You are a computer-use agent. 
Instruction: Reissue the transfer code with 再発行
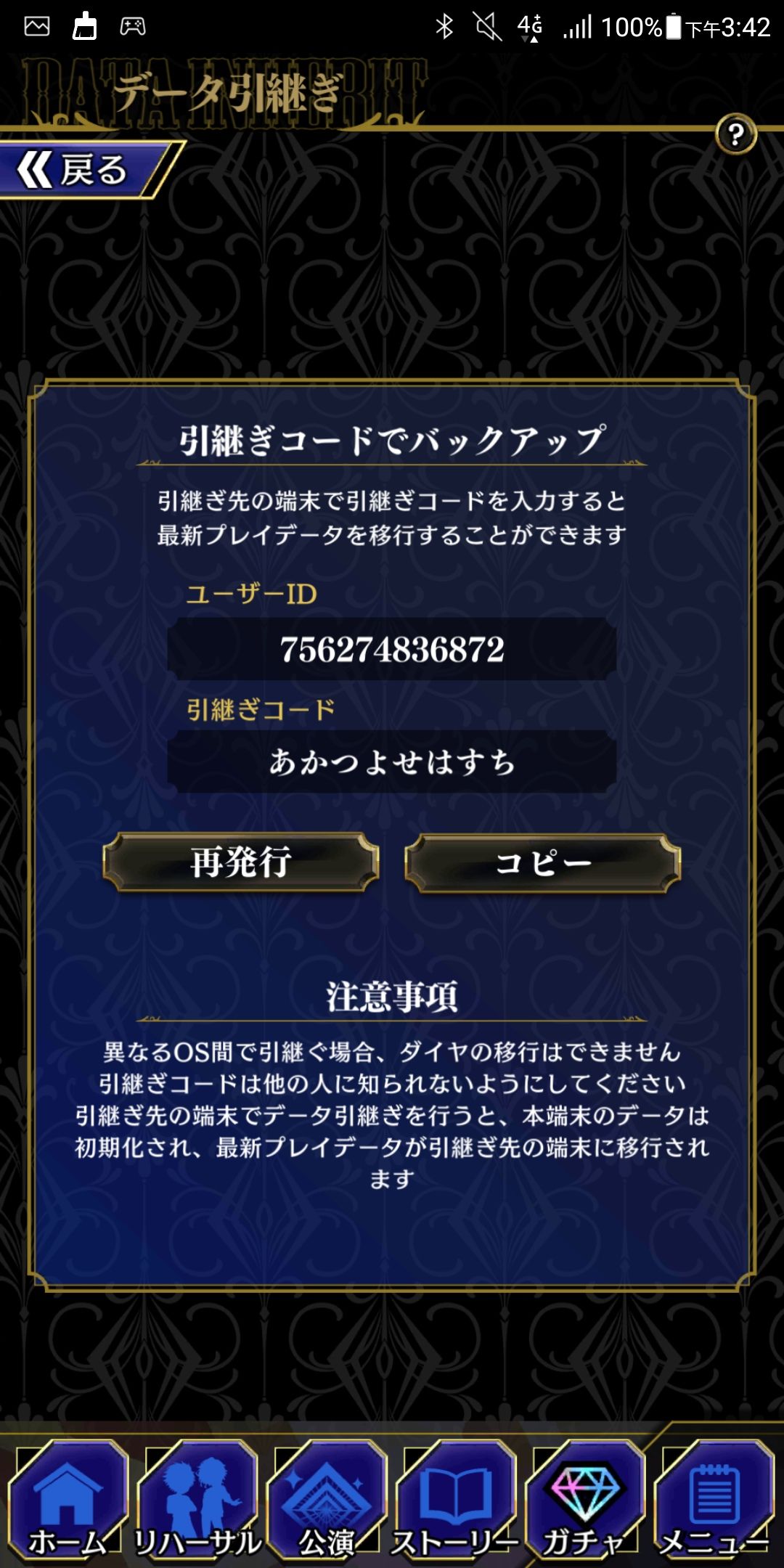click(x=241, y=862)
